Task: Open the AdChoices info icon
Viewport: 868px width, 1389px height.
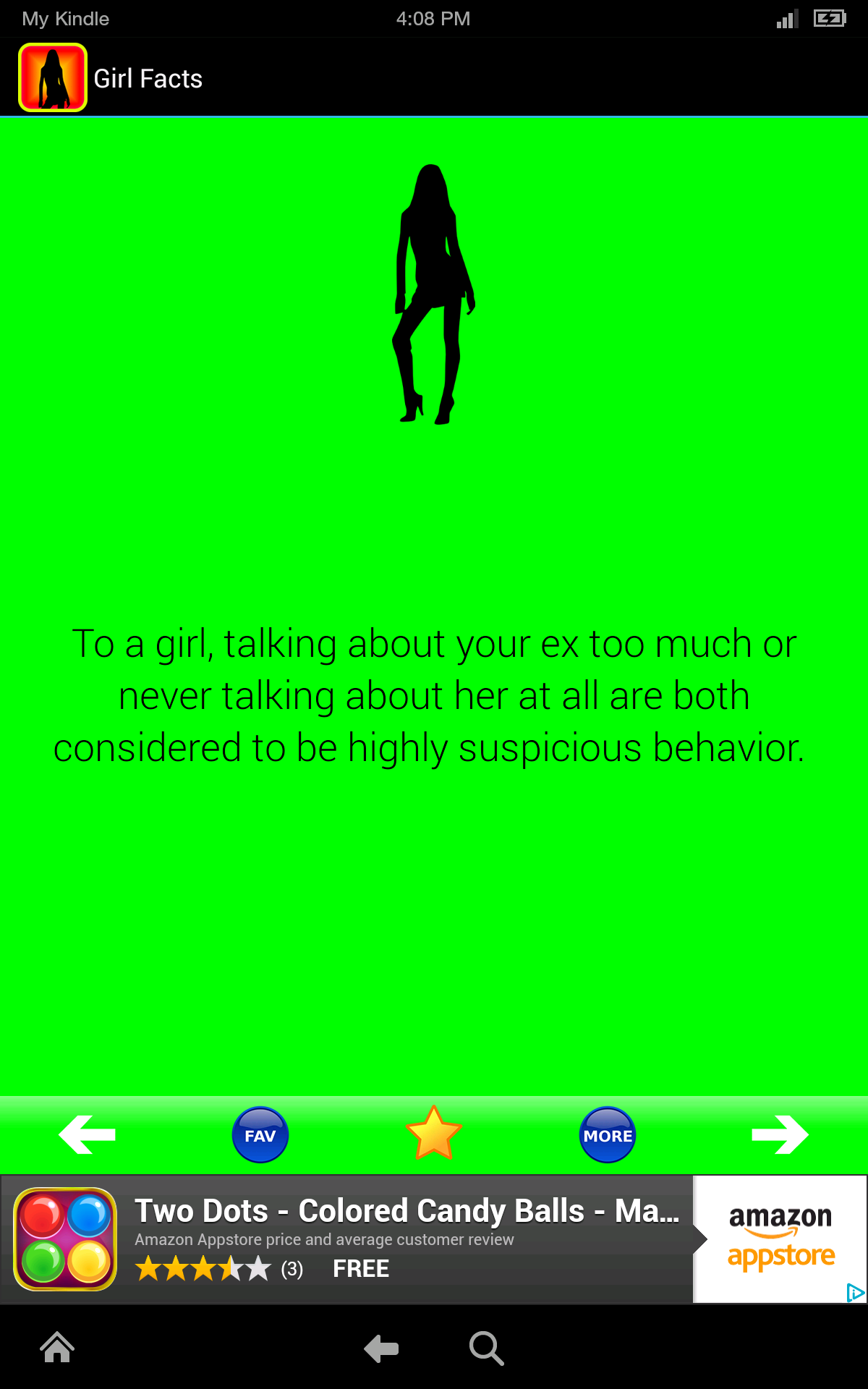Action: click(x=855, y=1292)
